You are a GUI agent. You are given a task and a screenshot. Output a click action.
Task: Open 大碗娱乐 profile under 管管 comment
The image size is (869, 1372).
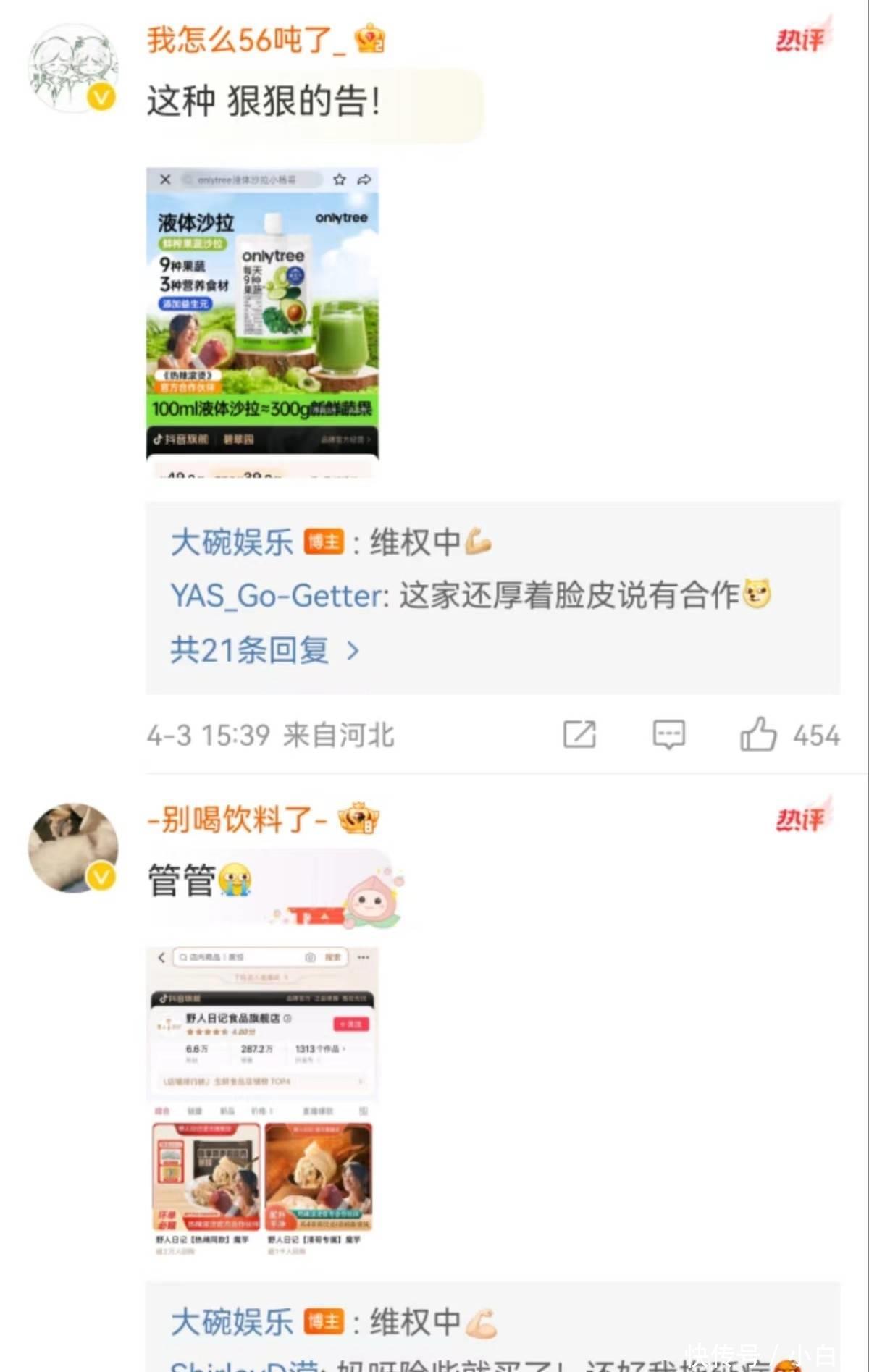pos(232,1322)
